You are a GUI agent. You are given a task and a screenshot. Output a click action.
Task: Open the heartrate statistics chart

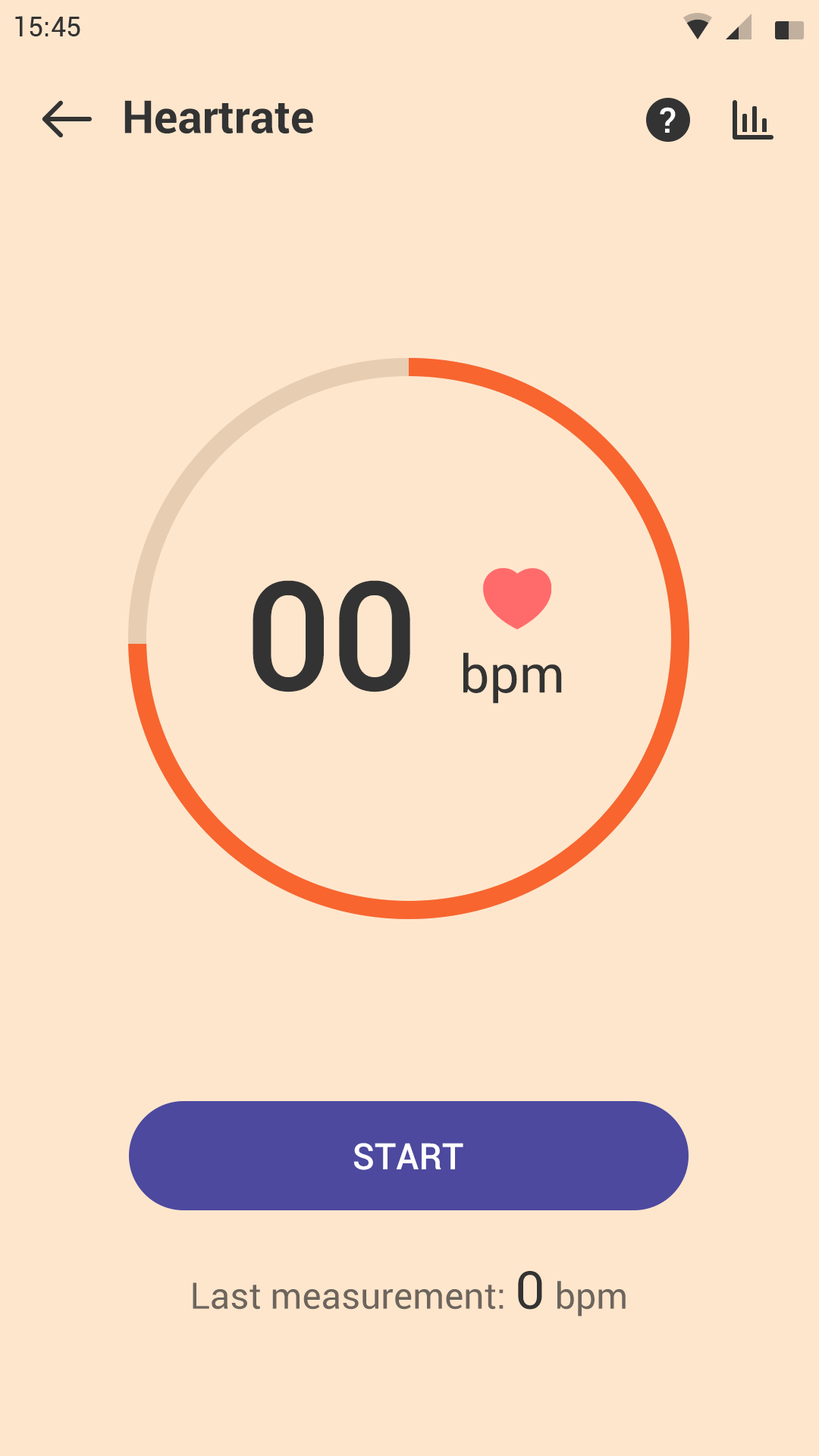pyautogui.click(x=752, y=120)
